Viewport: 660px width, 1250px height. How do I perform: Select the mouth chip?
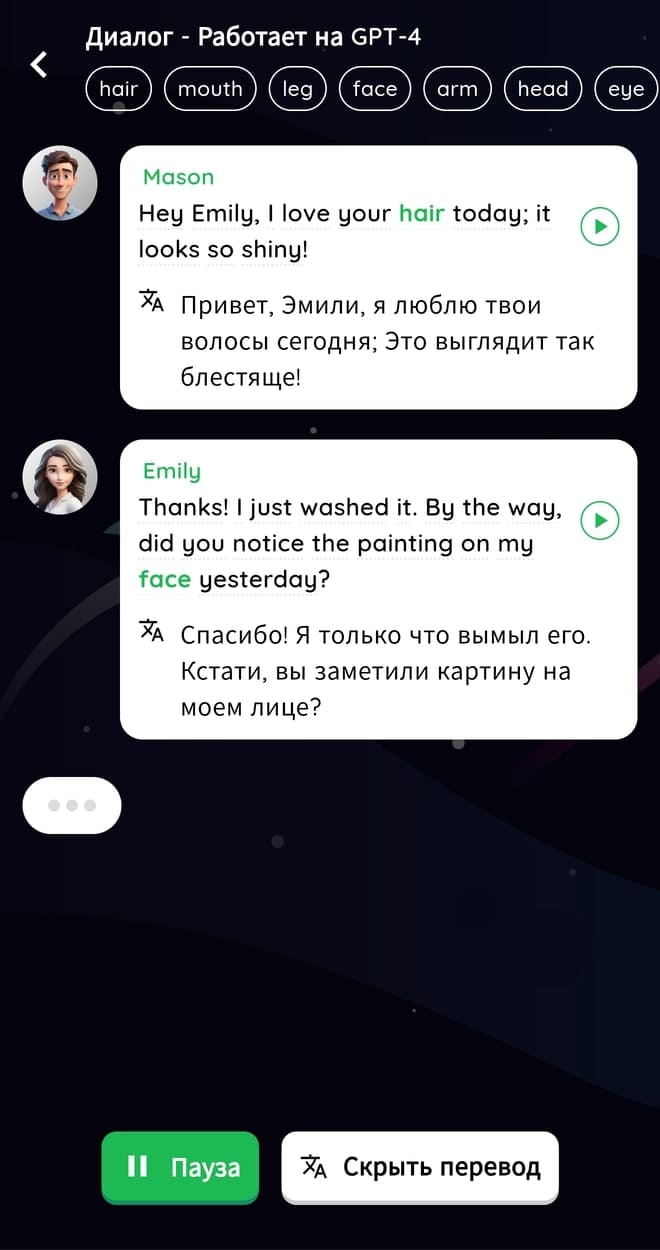210,89
